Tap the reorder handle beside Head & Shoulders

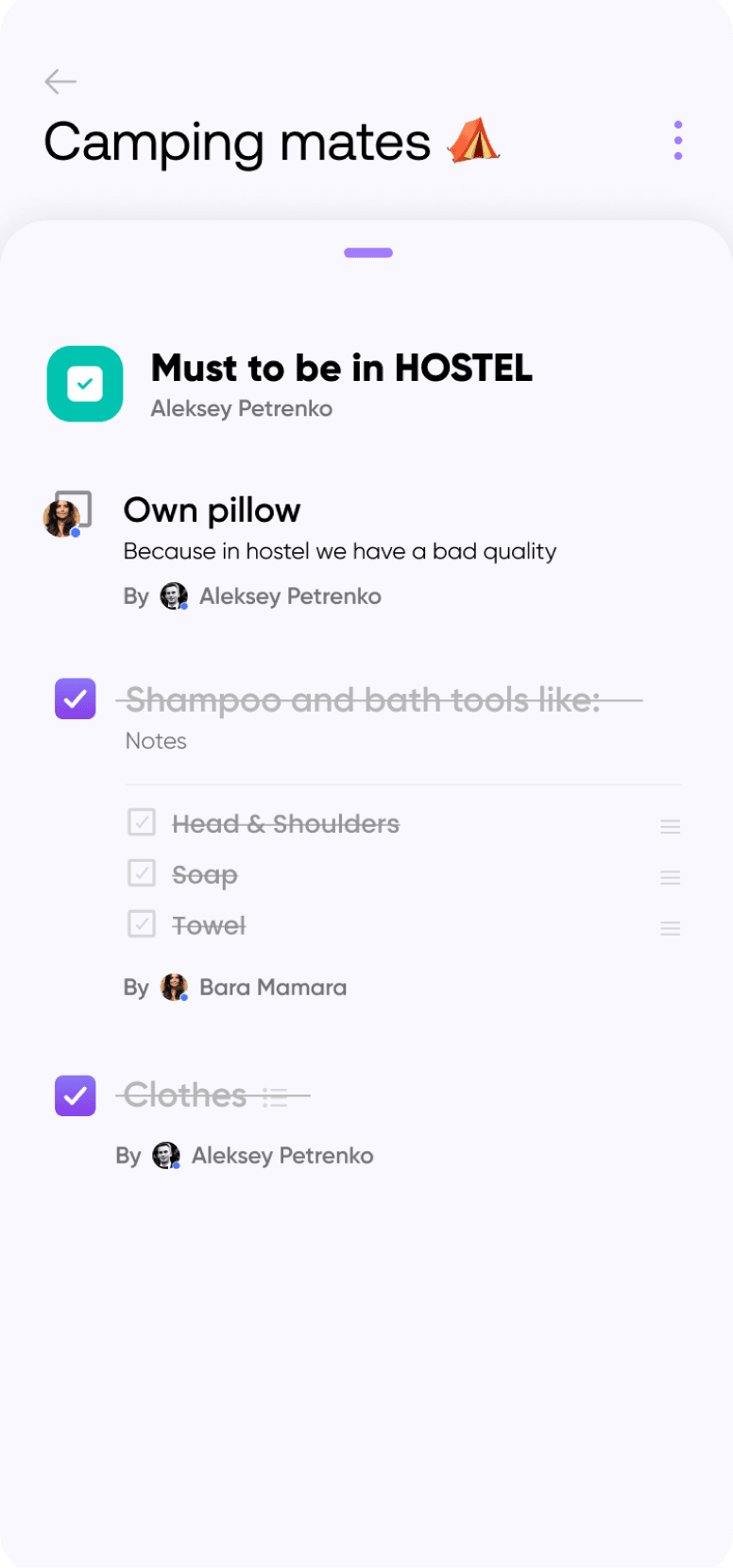(x=671, y=827)
